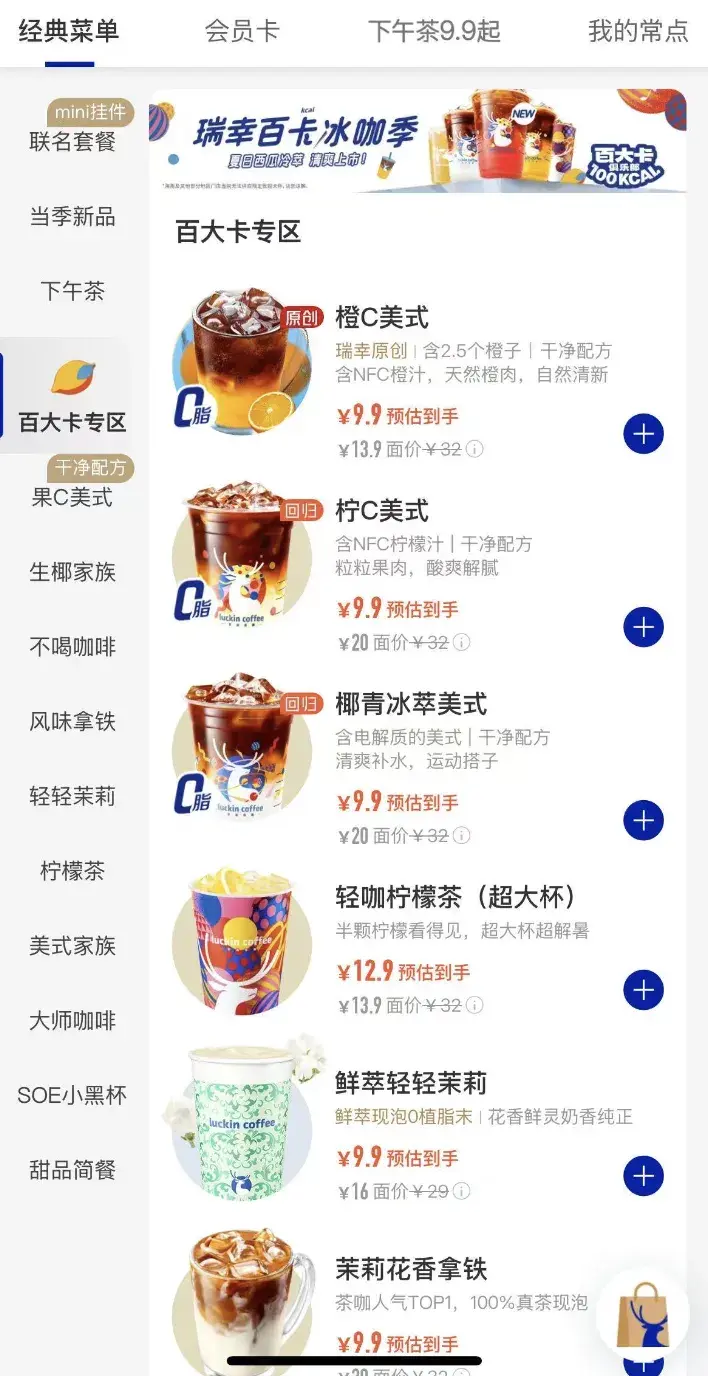The width and height of the screenshot is (708, 1376).
Task: Add 柠C美式 to the cart
Action: point(643,627)
